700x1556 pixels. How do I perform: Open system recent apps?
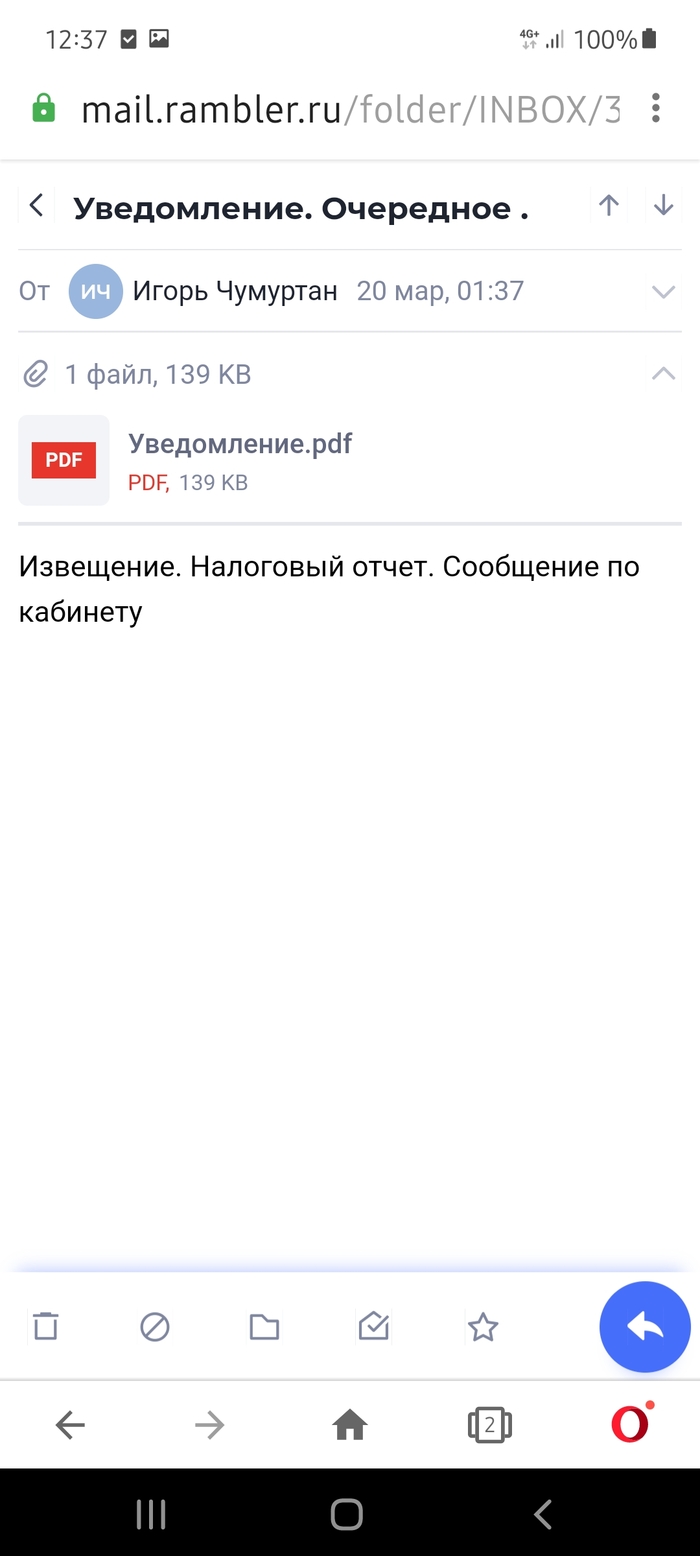(151, 1516)
